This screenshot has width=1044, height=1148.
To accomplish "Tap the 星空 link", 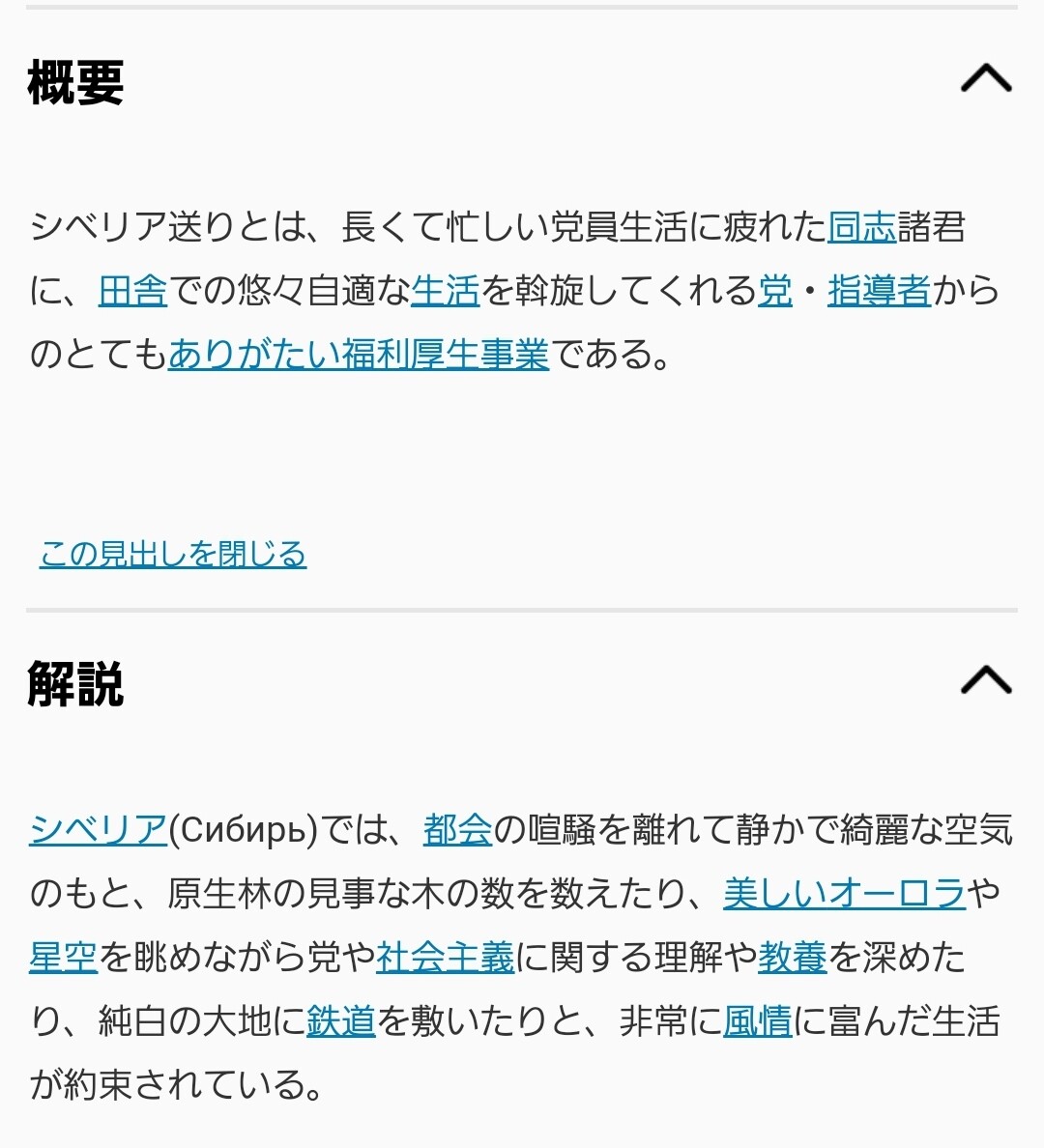I will tap(64, 958).
